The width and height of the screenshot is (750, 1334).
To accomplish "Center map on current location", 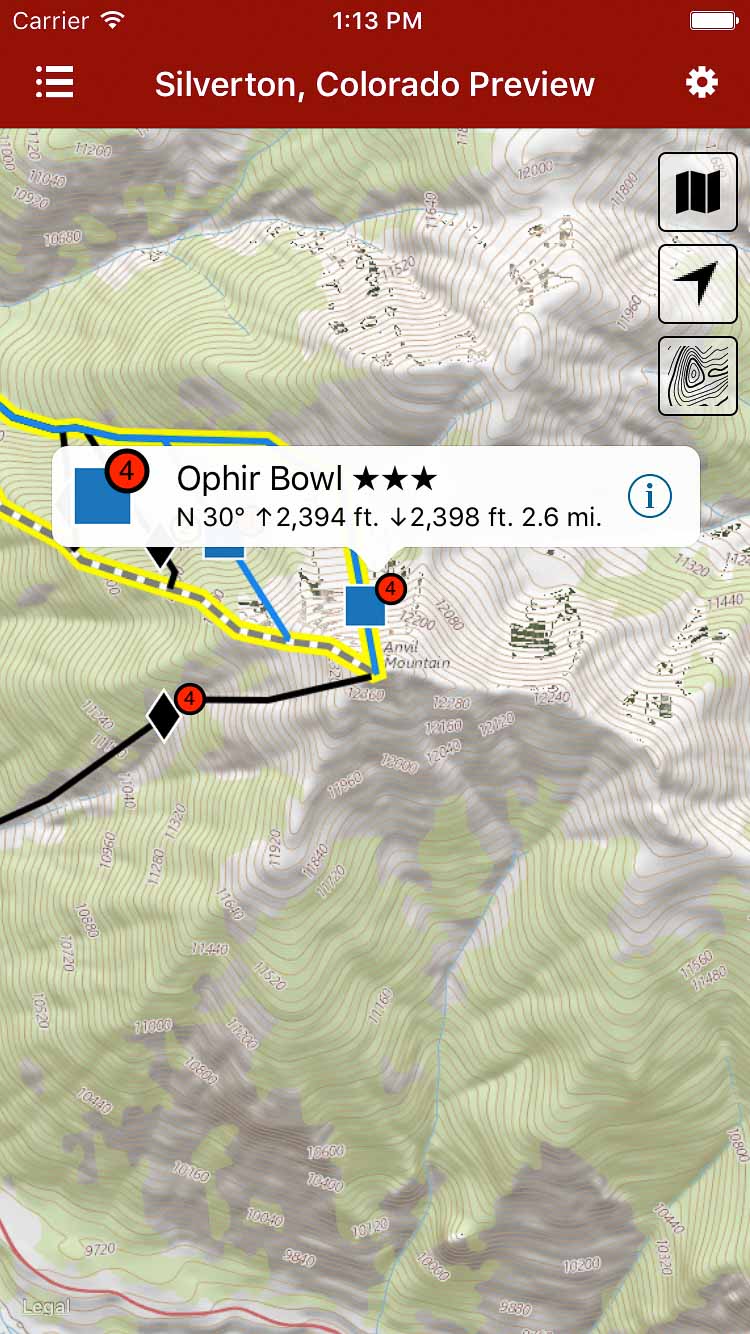I will point(697,284).
